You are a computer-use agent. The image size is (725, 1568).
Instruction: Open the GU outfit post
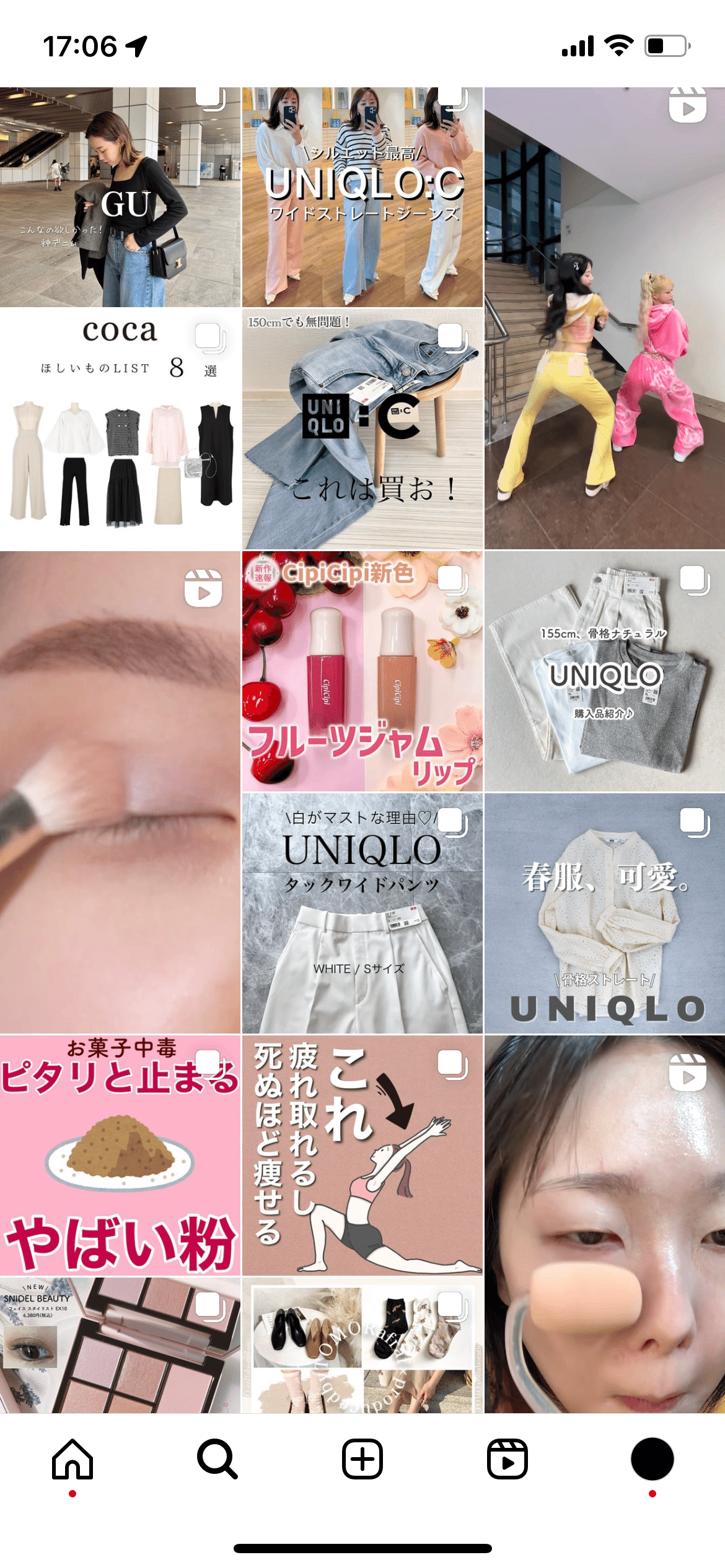click(120, 197)
